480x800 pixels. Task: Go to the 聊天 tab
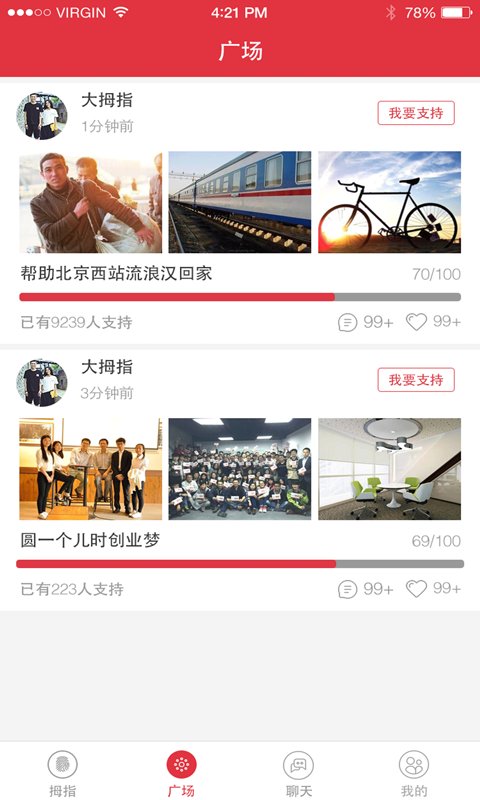pyautogui.click(x=298, y=773)
